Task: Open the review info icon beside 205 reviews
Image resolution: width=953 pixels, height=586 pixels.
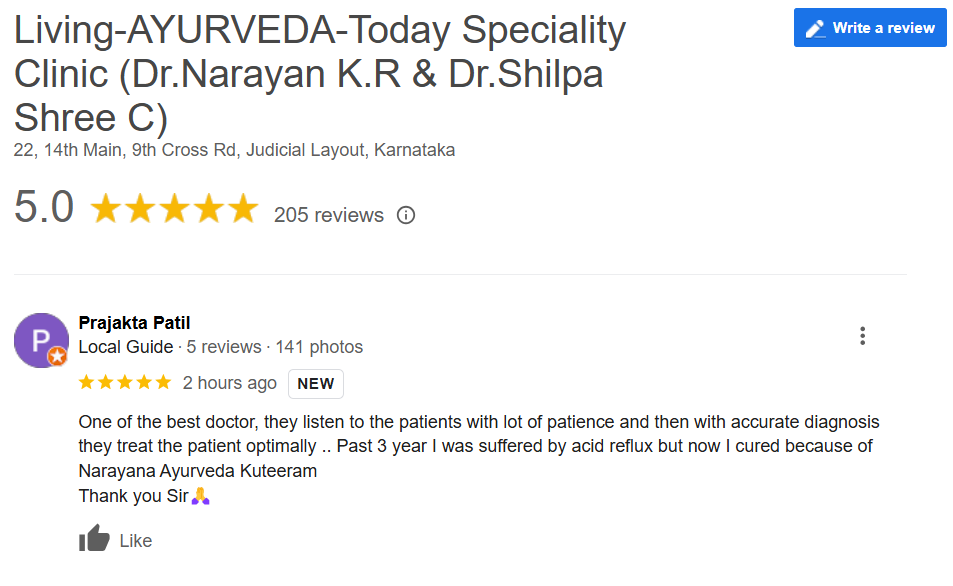Action: 405,215
